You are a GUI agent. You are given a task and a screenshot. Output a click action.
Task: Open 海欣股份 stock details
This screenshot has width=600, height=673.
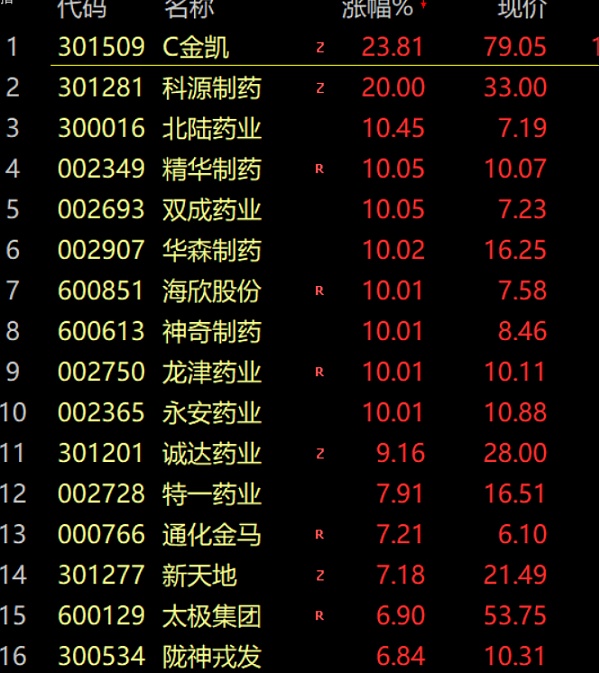212,291
